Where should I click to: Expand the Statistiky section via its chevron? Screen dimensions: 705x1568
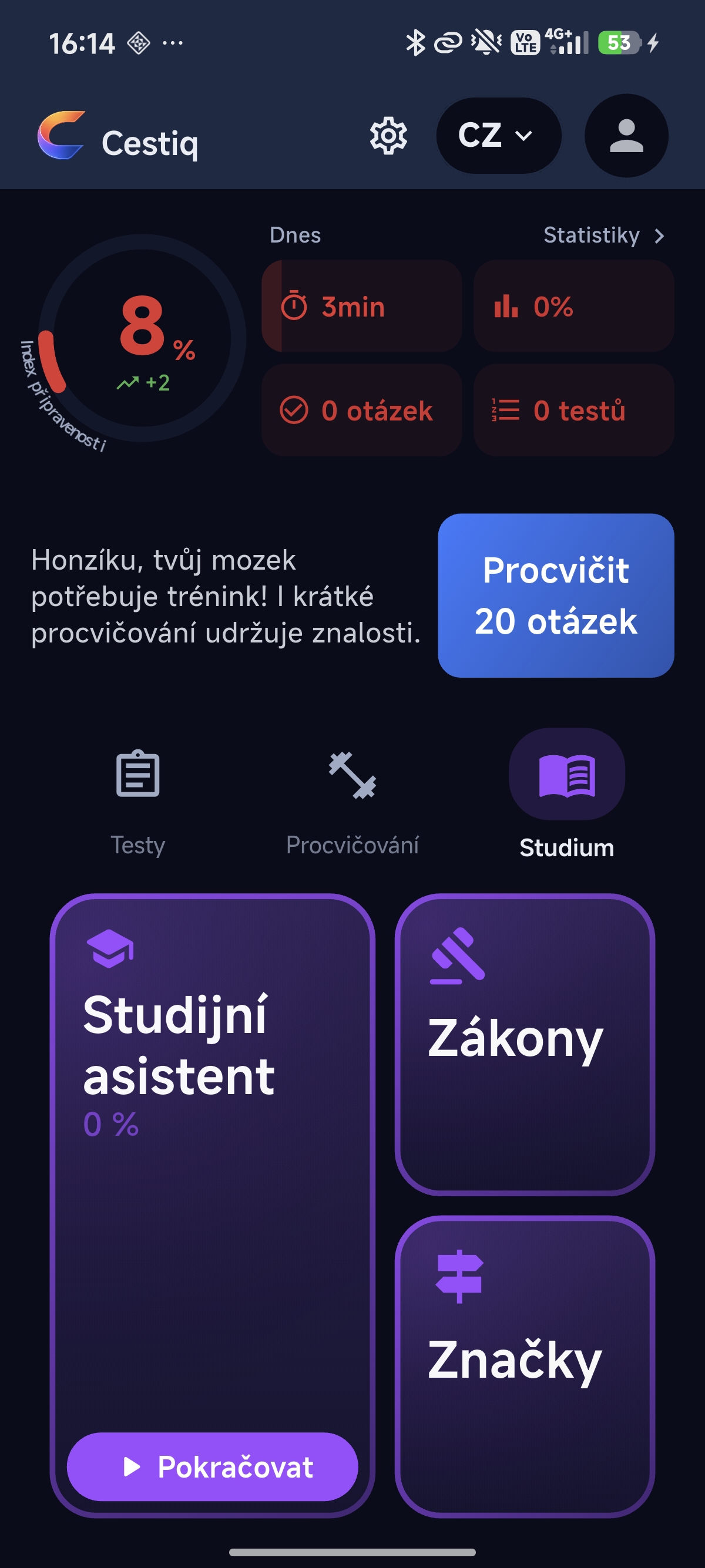(660, 235)
